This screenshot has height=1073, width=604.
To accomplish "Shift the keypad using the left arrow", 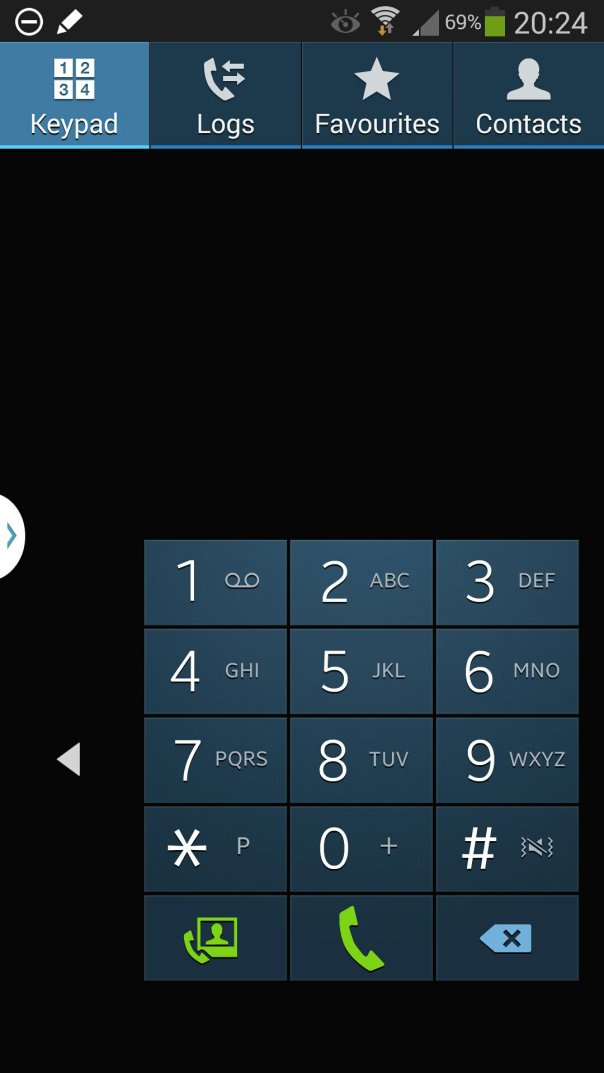I will pyautogui.click(x=68, y=760).
